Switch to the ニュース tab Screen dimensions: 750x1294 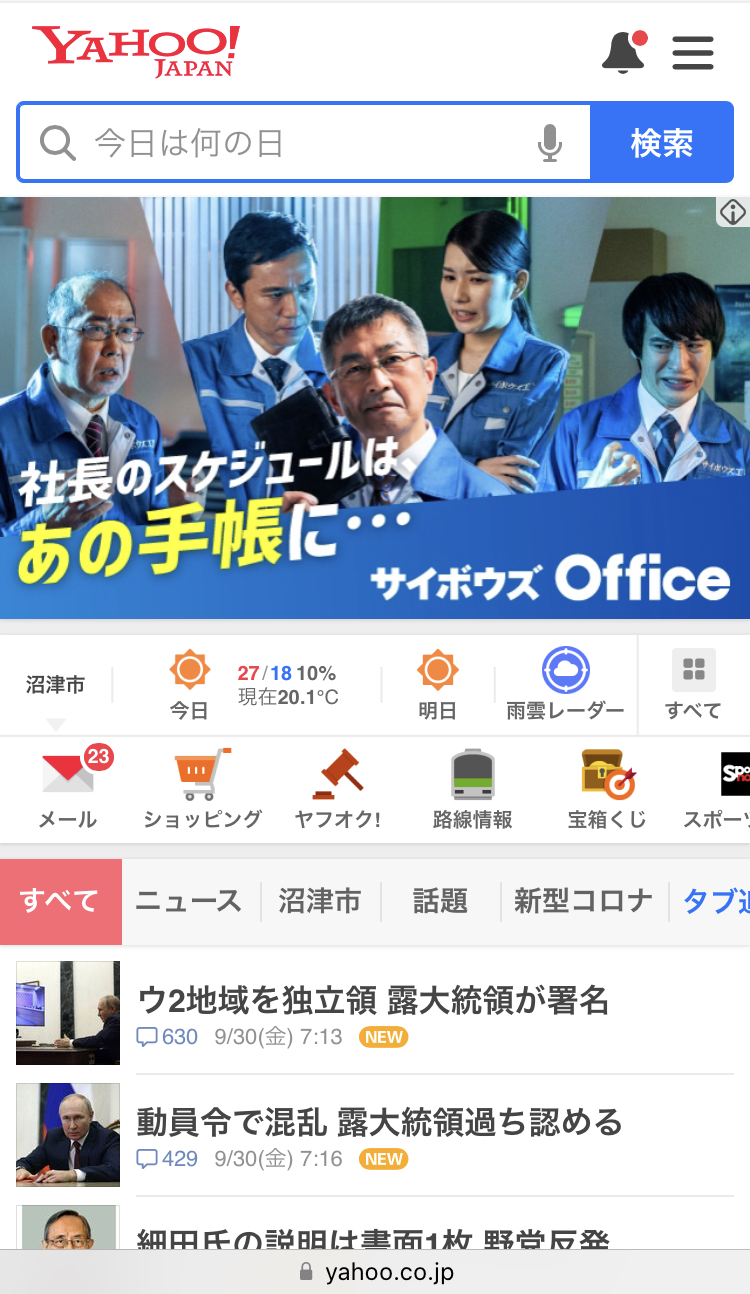189,901
